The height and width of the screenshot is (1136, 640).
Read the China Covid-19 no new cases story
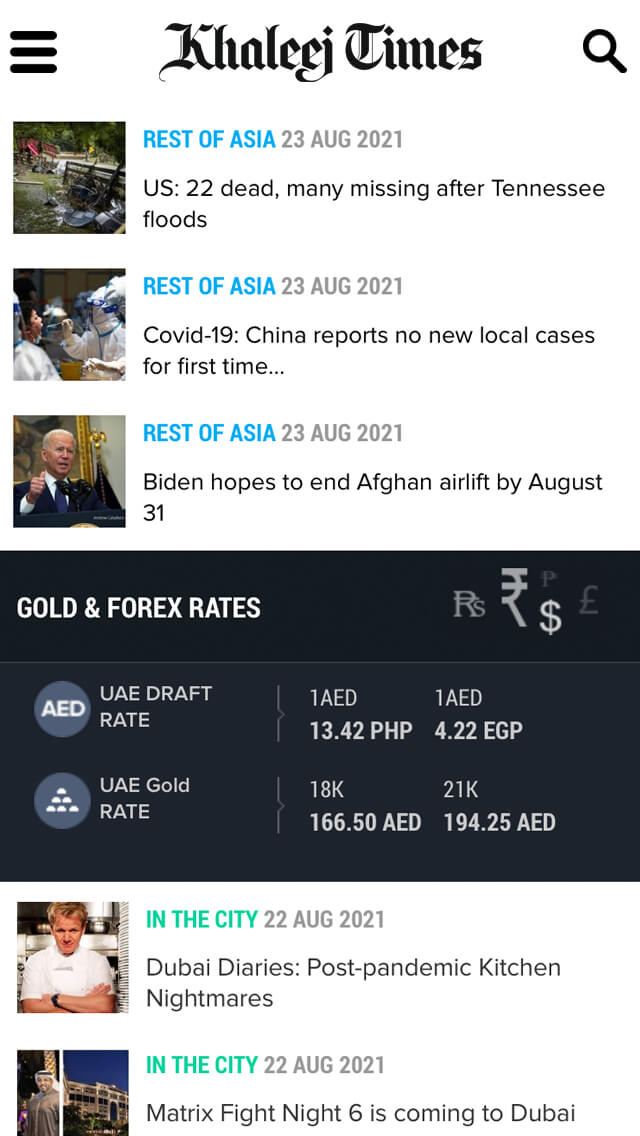(368, 350)
